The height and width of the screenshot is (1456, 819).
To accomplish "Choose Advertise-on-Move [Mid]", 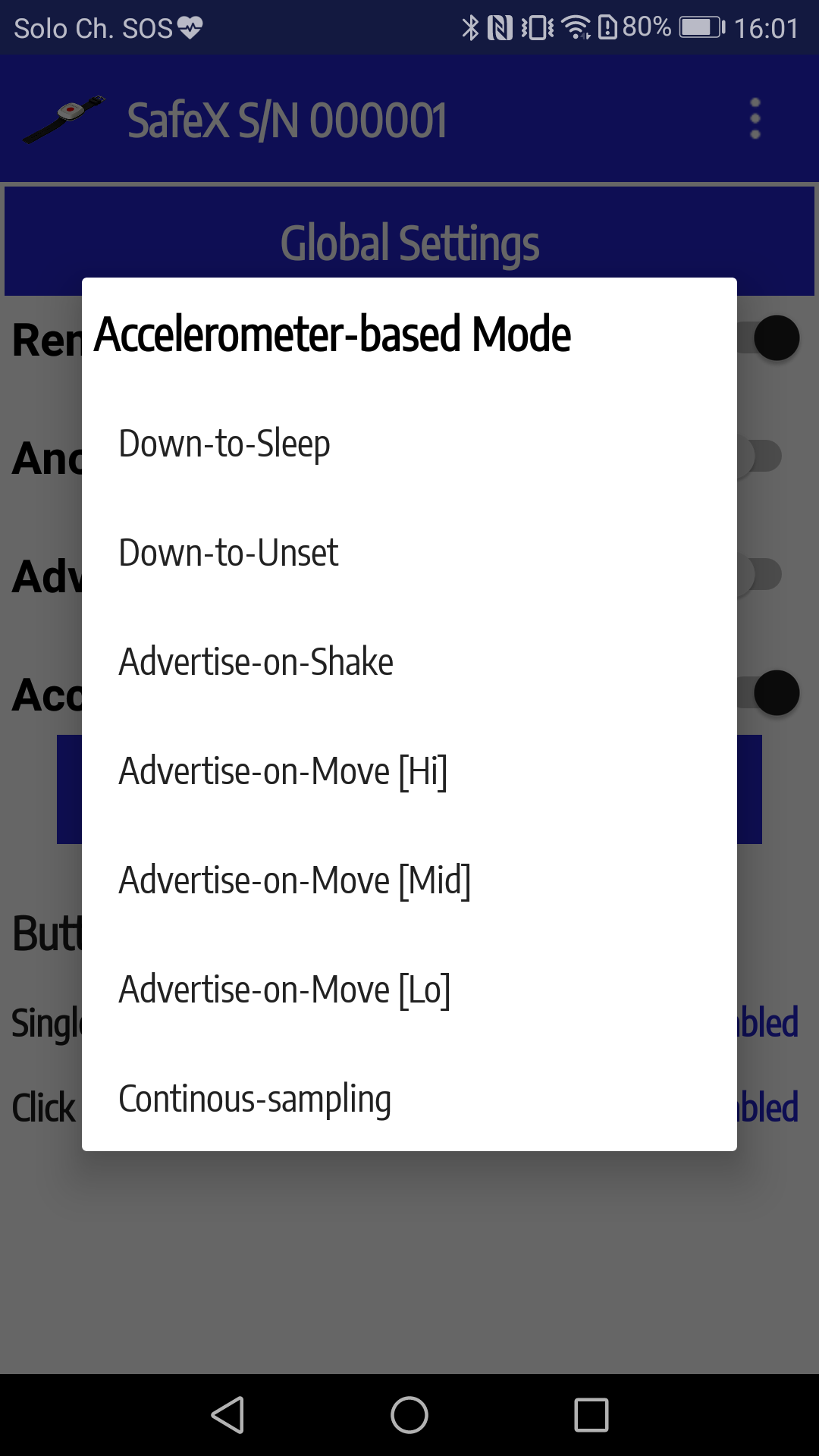I will 409,880.
